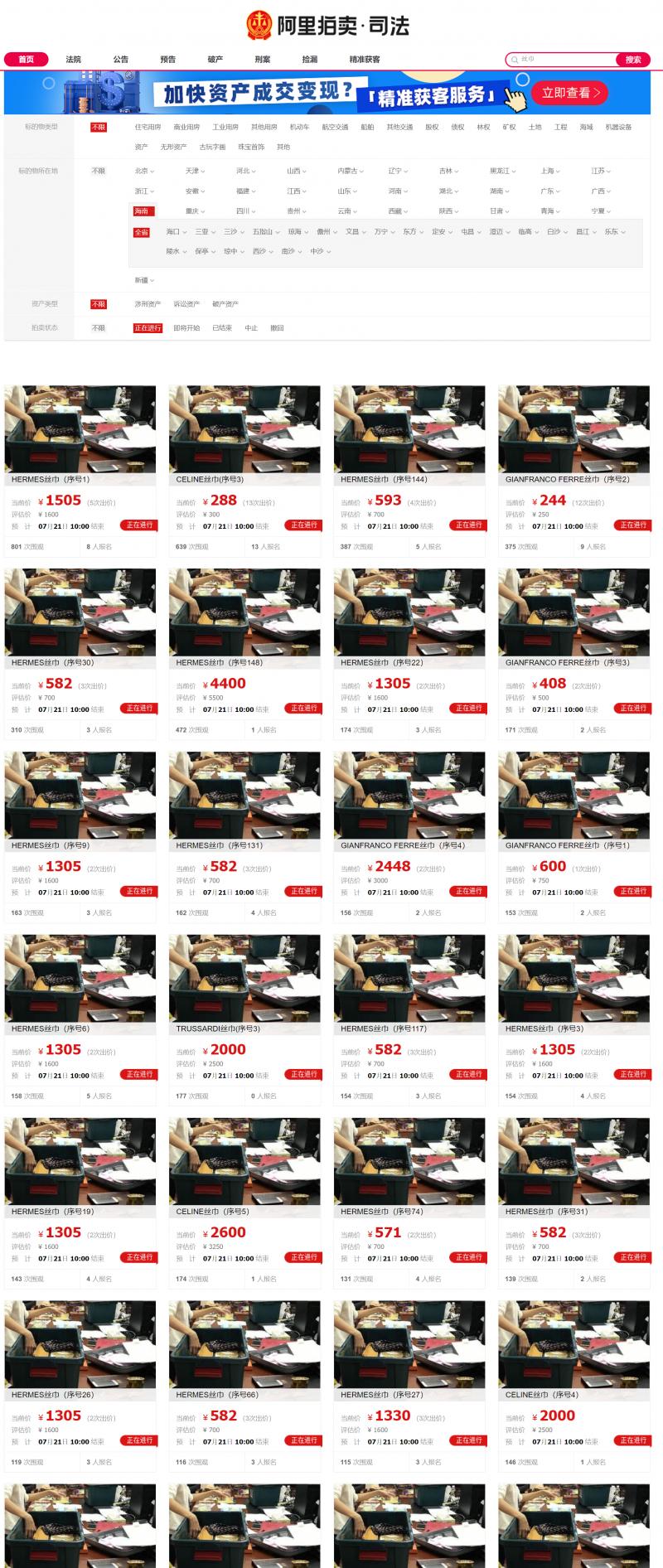Image resolution: width=663 pixels, height=1568 pixels.
Task: Filter by 涉刑资产 asset type
Action: (148, 304)
